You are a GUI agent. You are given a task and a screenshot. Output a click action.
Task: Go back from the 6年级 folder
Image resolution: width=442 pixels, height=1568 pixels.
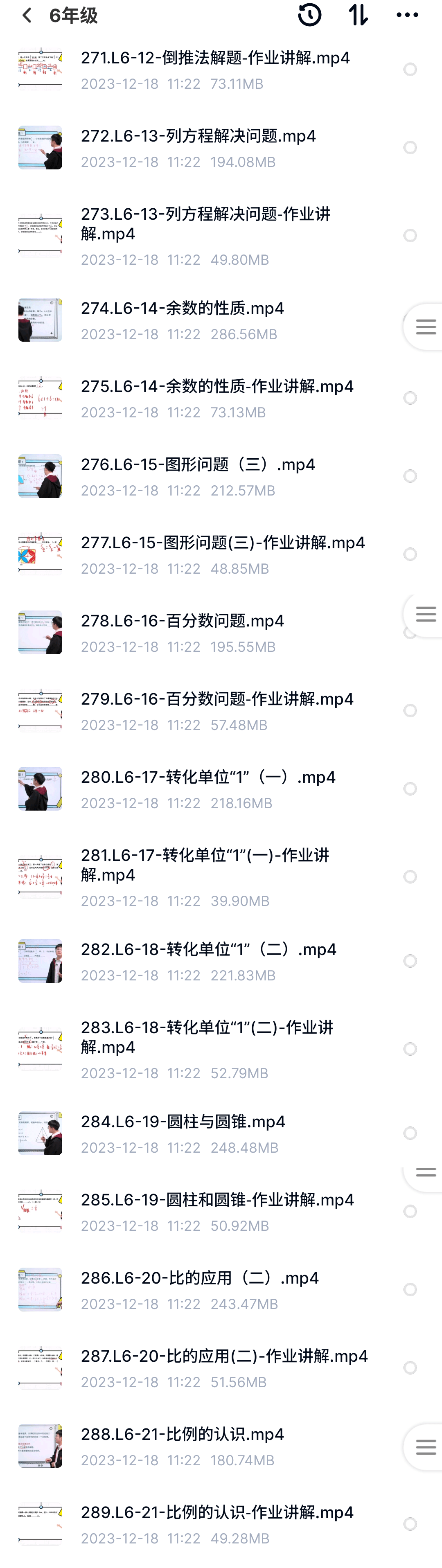click(x=27, y=15)
